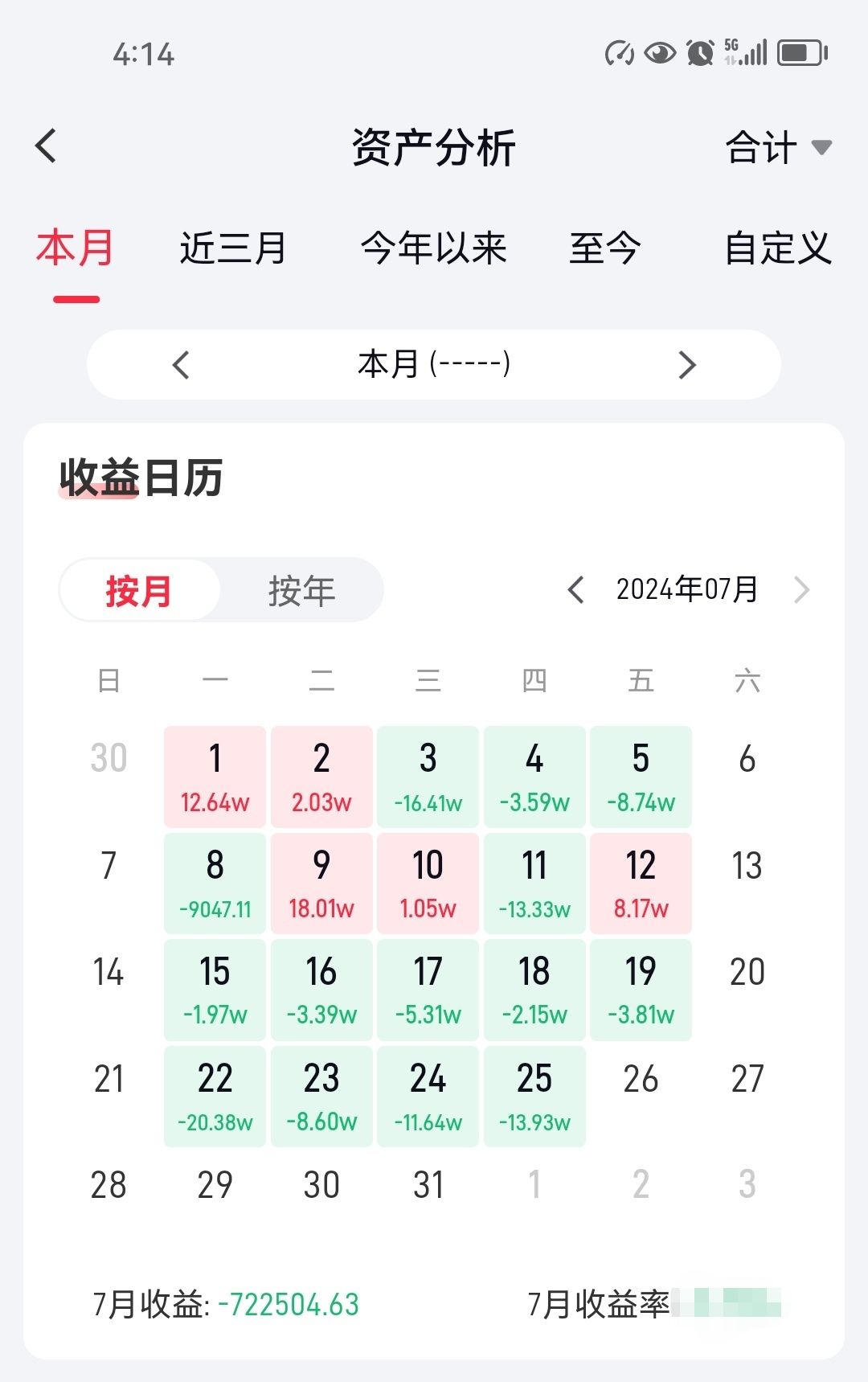
Task: Go to previous period in 本月 selector
Action: coord(182,365)
